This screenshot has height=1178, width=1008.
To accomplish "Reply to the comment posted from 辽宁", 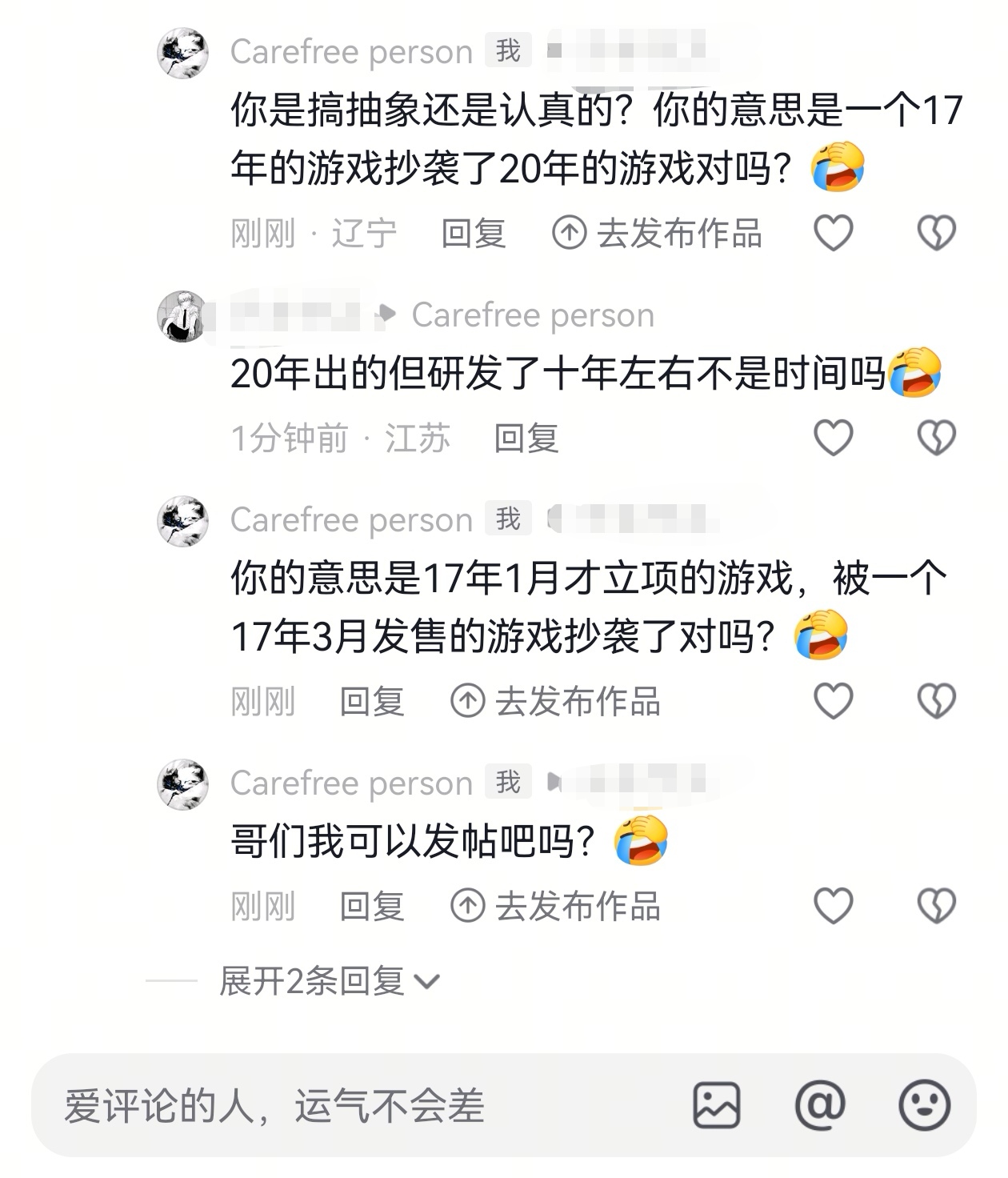I will tap(474, 234).
